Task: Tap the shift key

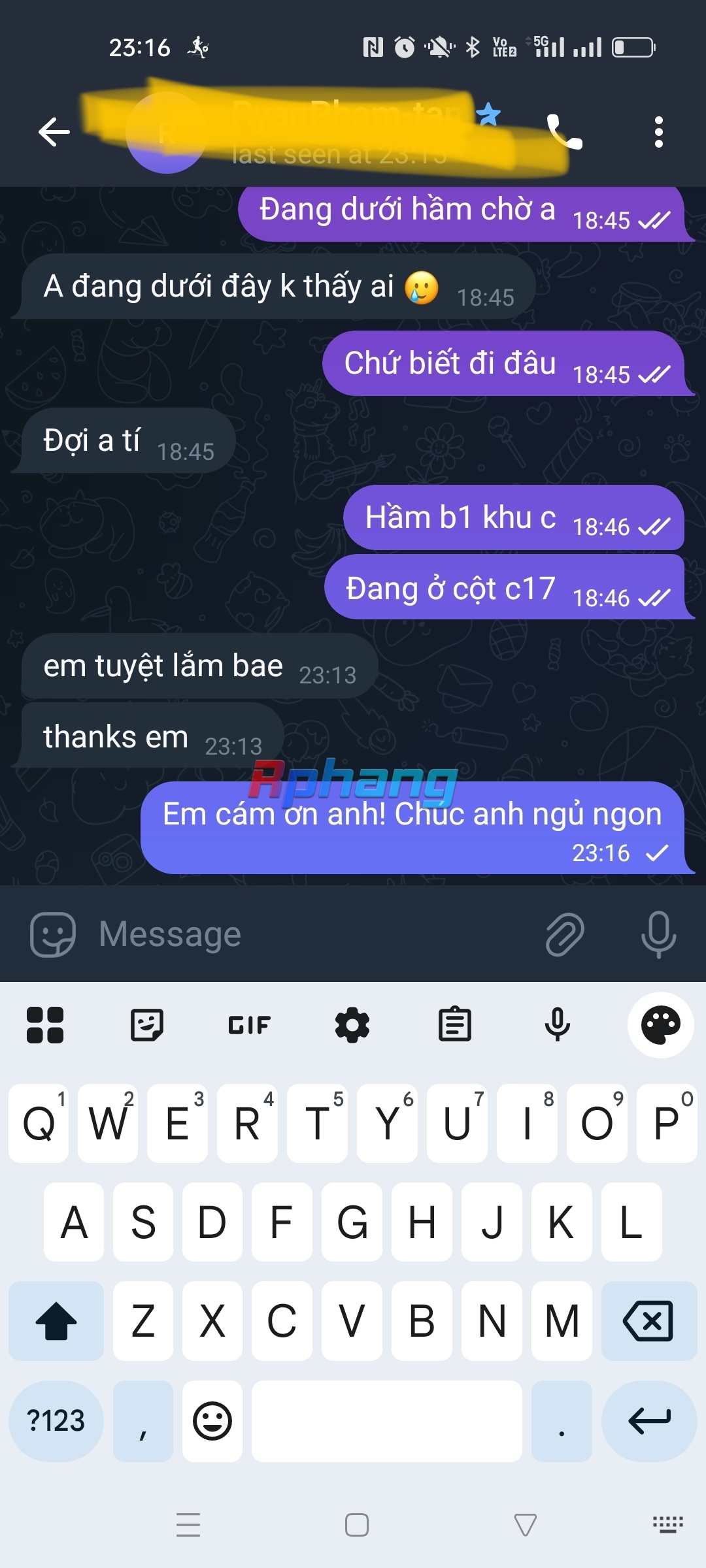Action: 56,1321
